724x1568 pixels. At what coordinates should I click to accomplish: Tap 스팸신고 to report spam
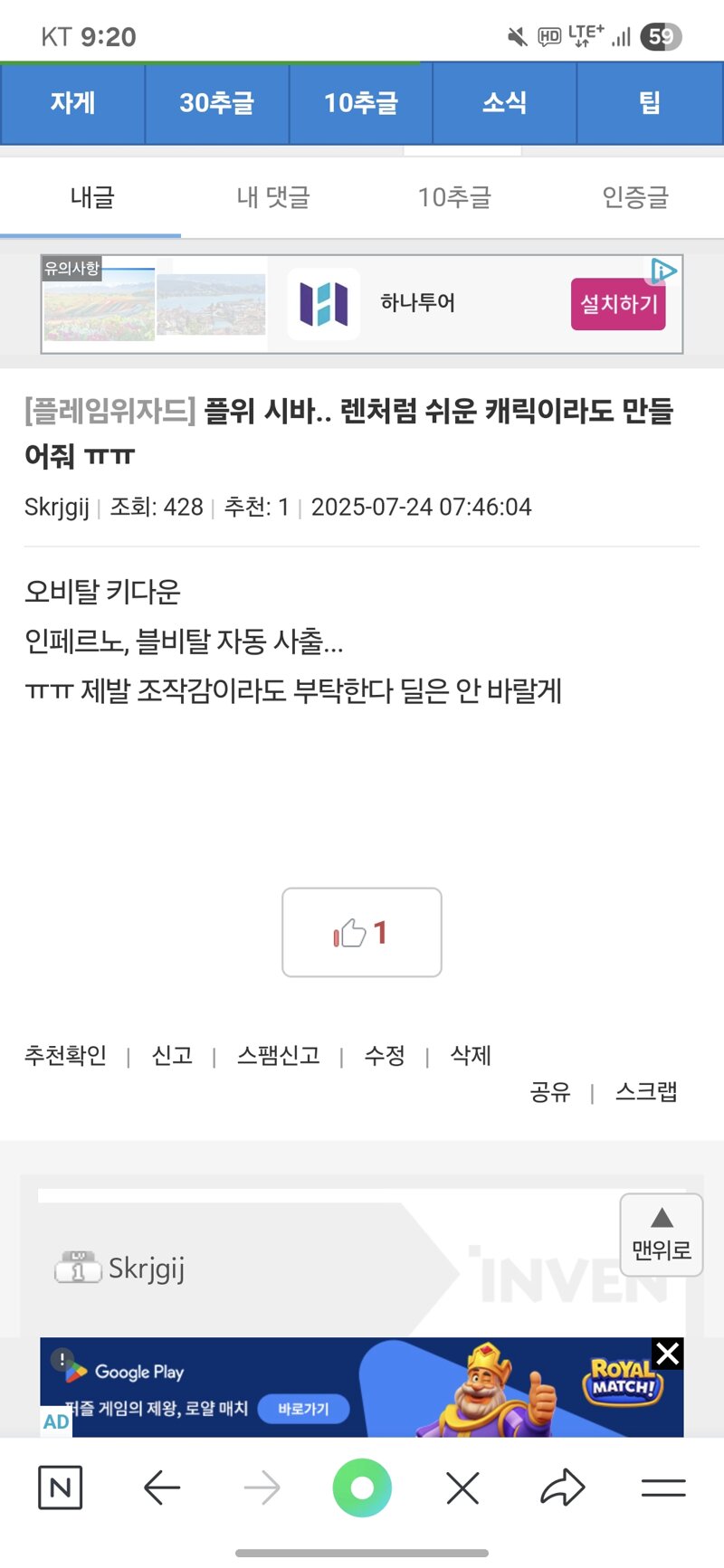pos(278,1055)
